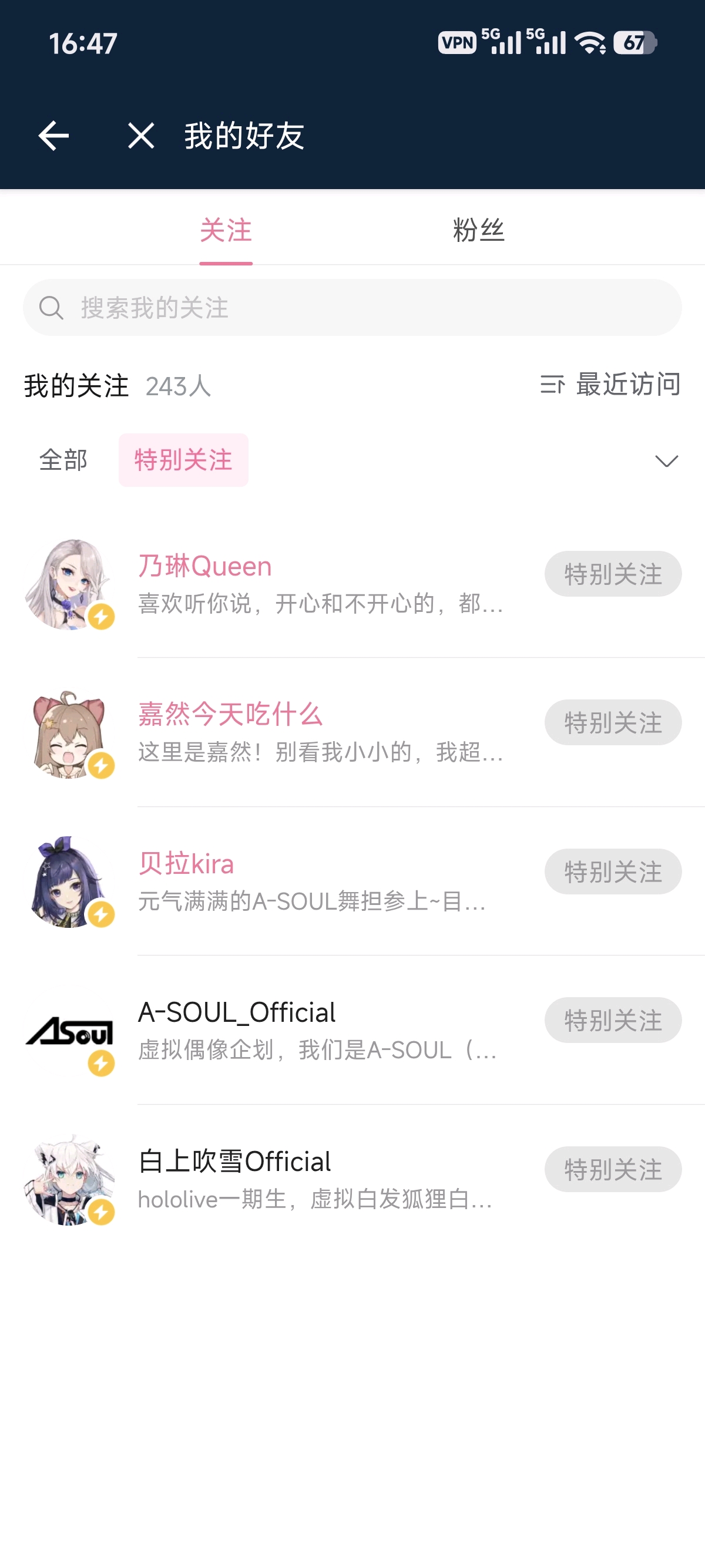This screenshot has width=705, height=1568.
Task: Tap 特别关注 button for 白上吹雪Official
Action: 612,1169
